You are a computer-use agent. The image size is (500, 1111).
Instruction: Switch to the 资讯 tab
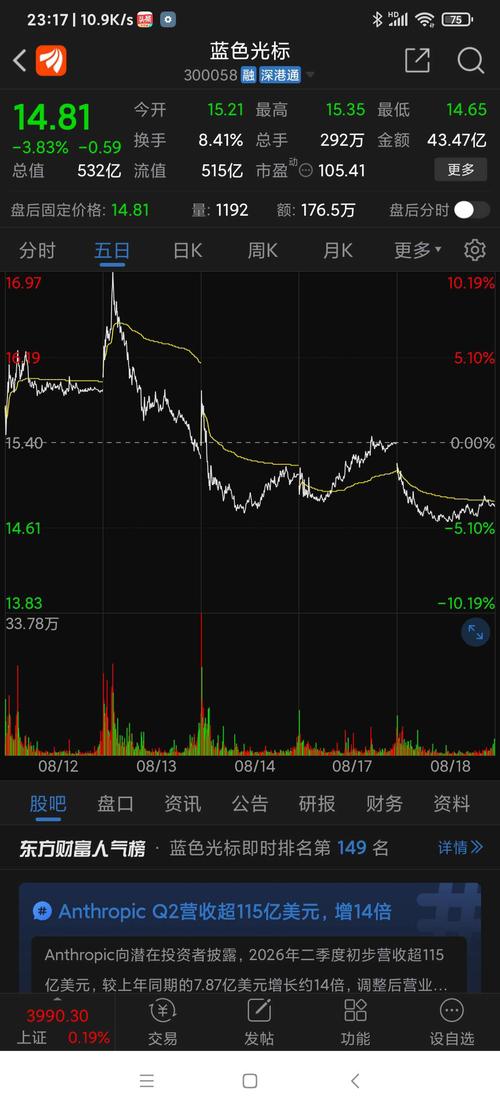183,803
